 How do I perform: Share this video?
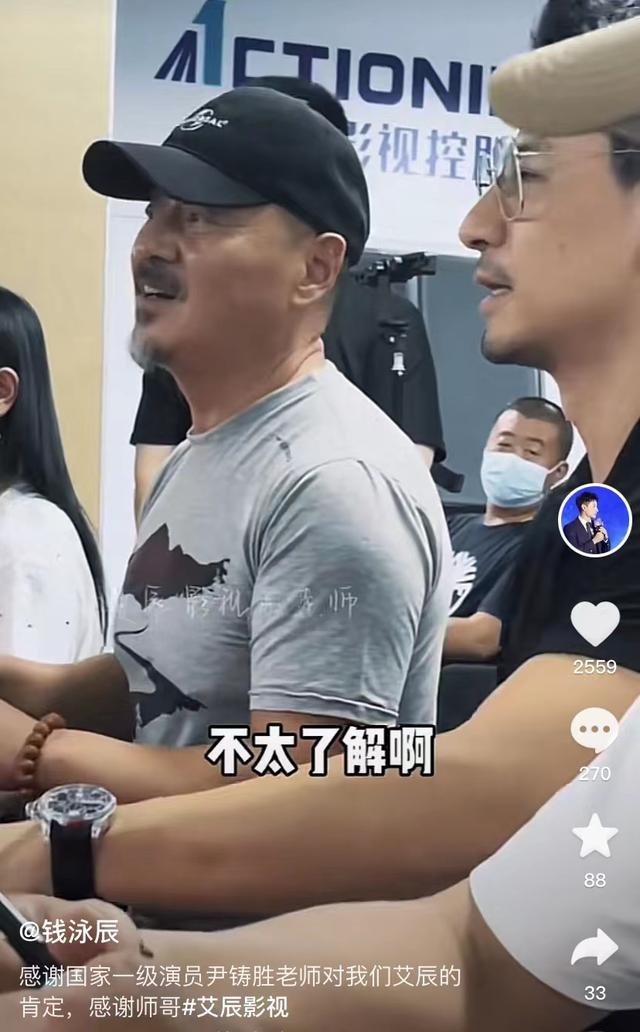595,947
